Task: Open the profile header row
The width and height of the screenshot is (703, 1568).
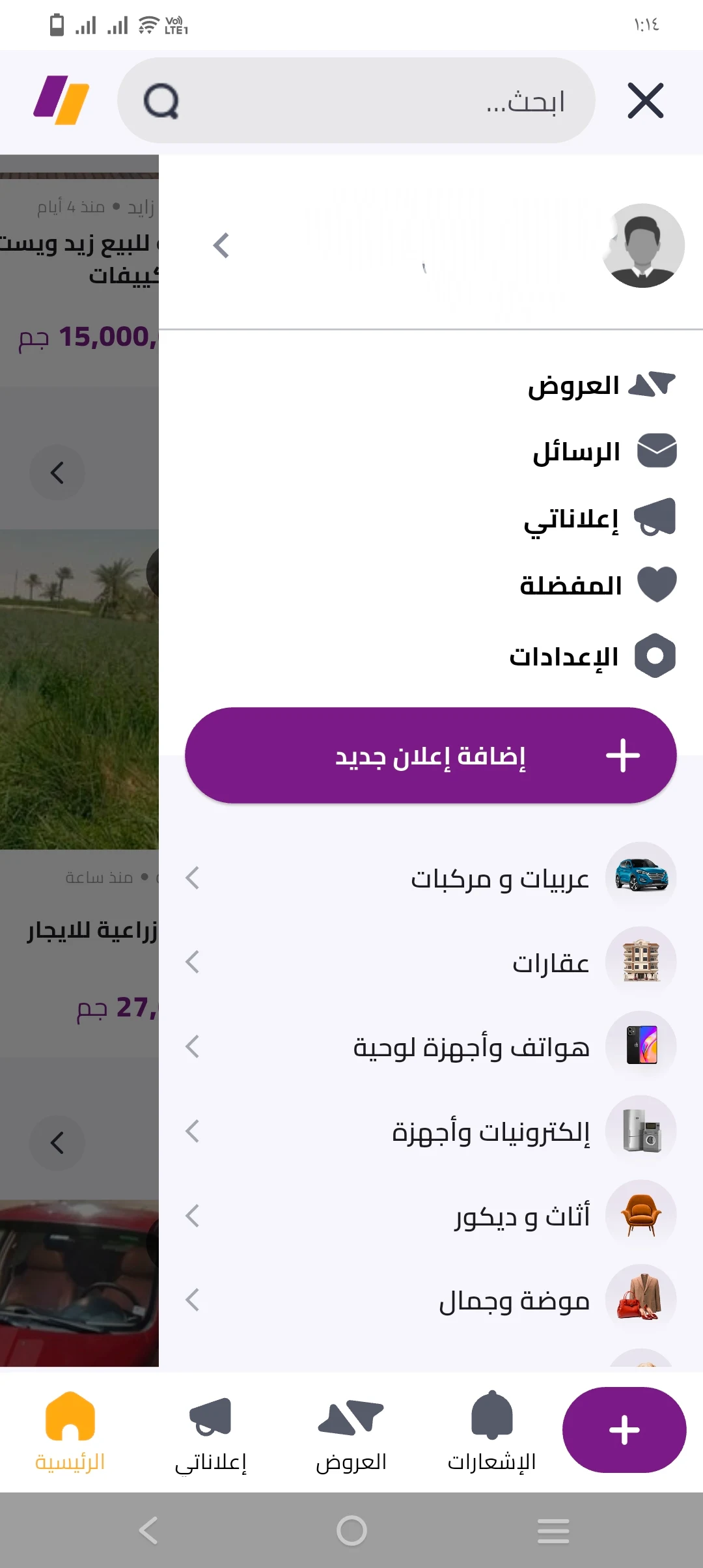Action: pos(430,246)
